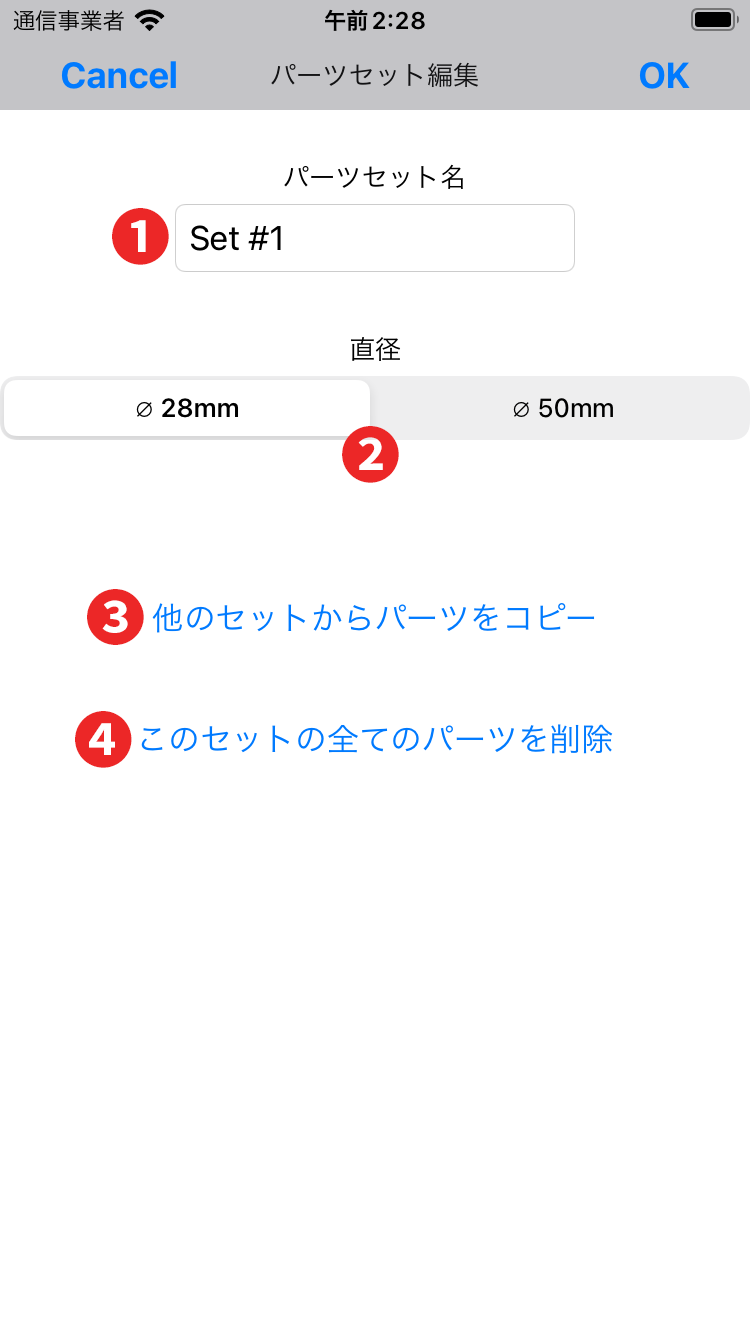Open 他のセットからパーツをコピー
This screenshot has height=1334, width=750.
point(374,618)
